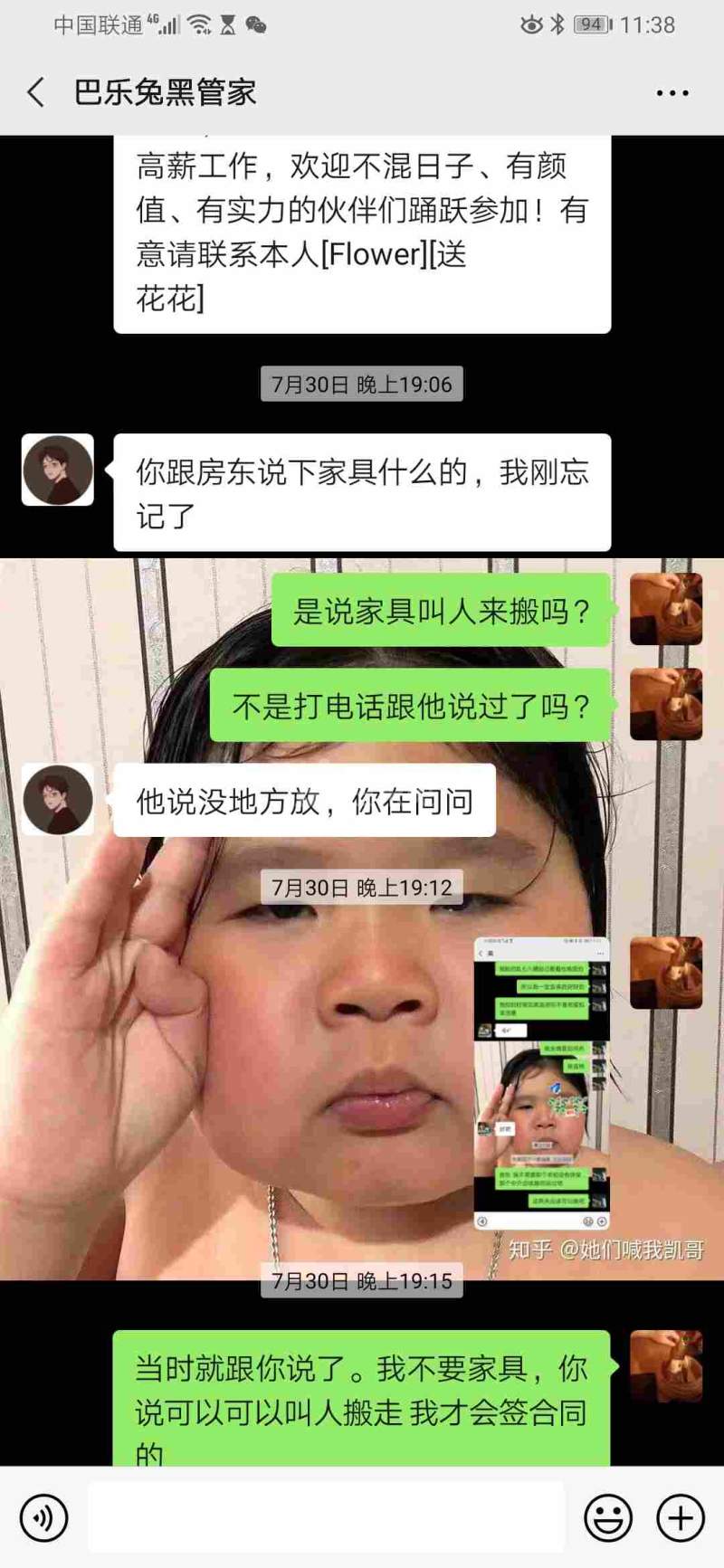Focus the message text field
Viewport: 724px width, 1568px height.
(326, 1517)
